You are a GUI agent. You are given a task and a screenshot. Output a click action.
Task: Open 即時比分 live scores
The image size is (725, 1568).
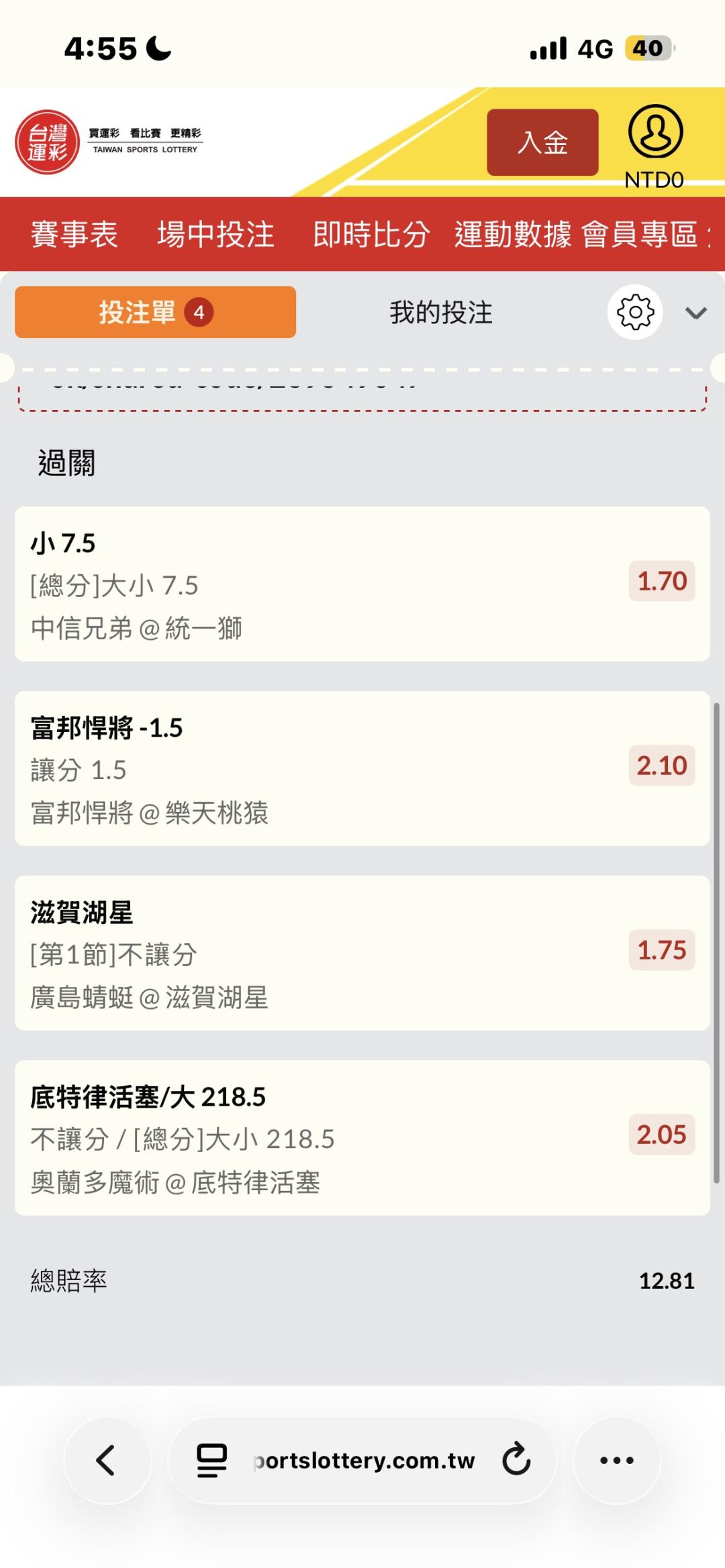[371, 235]
